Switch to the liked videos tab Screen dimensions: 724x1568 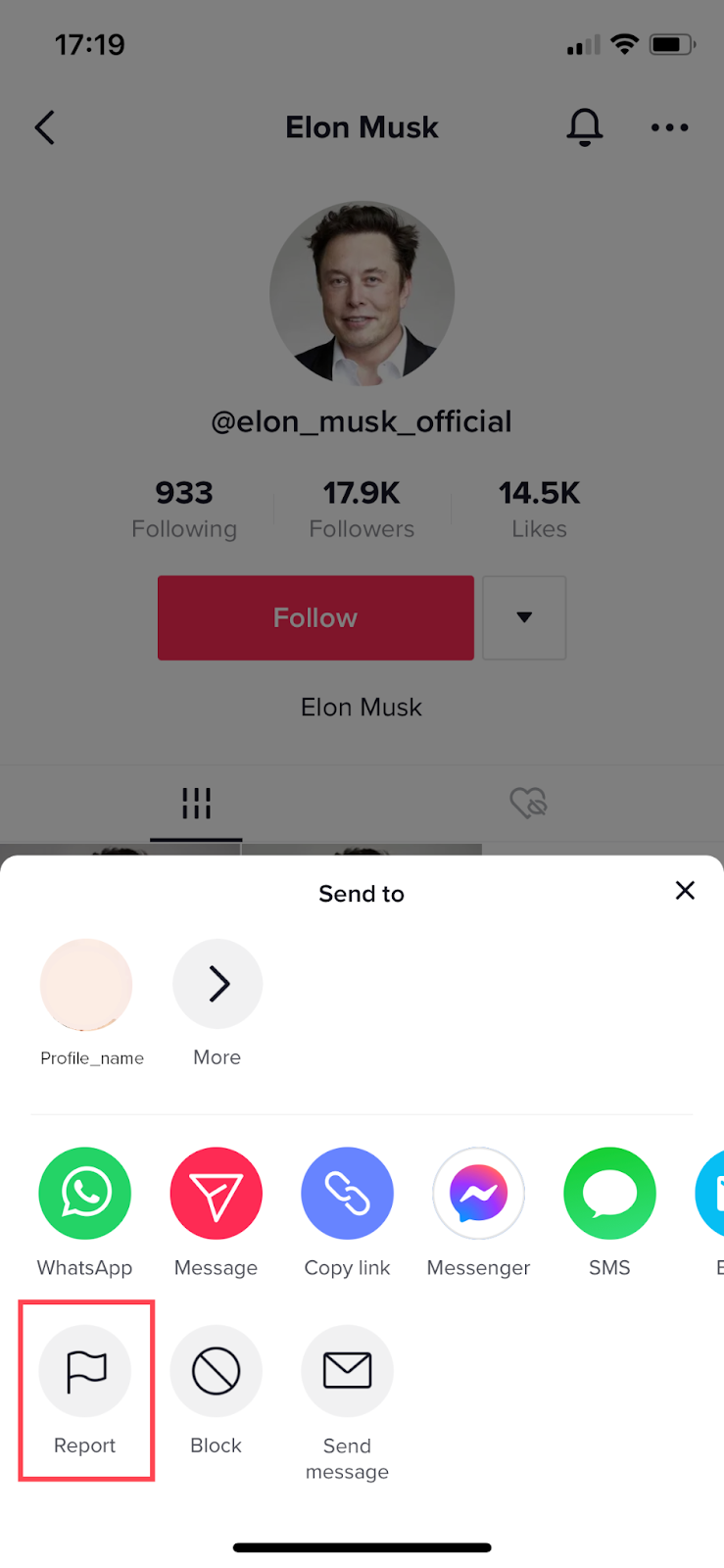528,804
